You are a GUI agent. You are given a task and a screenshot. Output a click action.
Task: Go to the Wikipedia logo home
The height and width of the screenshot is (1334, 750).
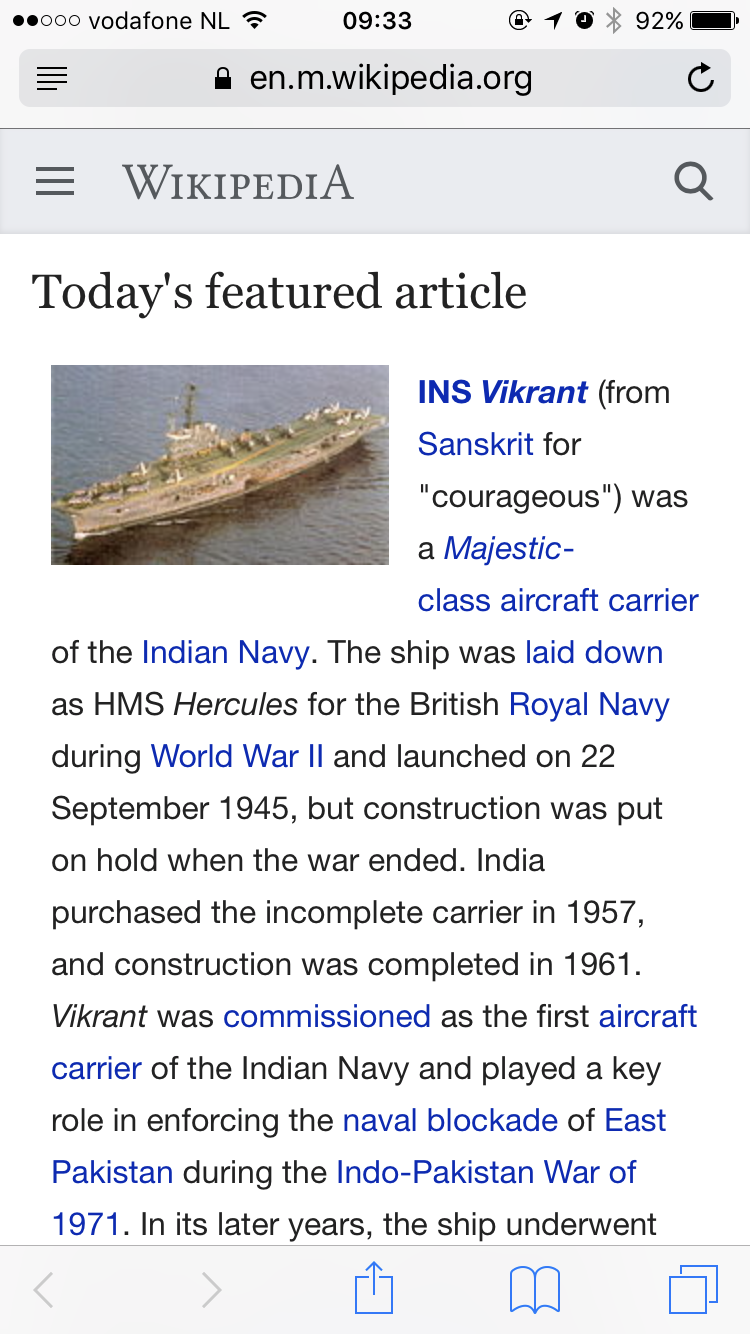click(238, 182)
